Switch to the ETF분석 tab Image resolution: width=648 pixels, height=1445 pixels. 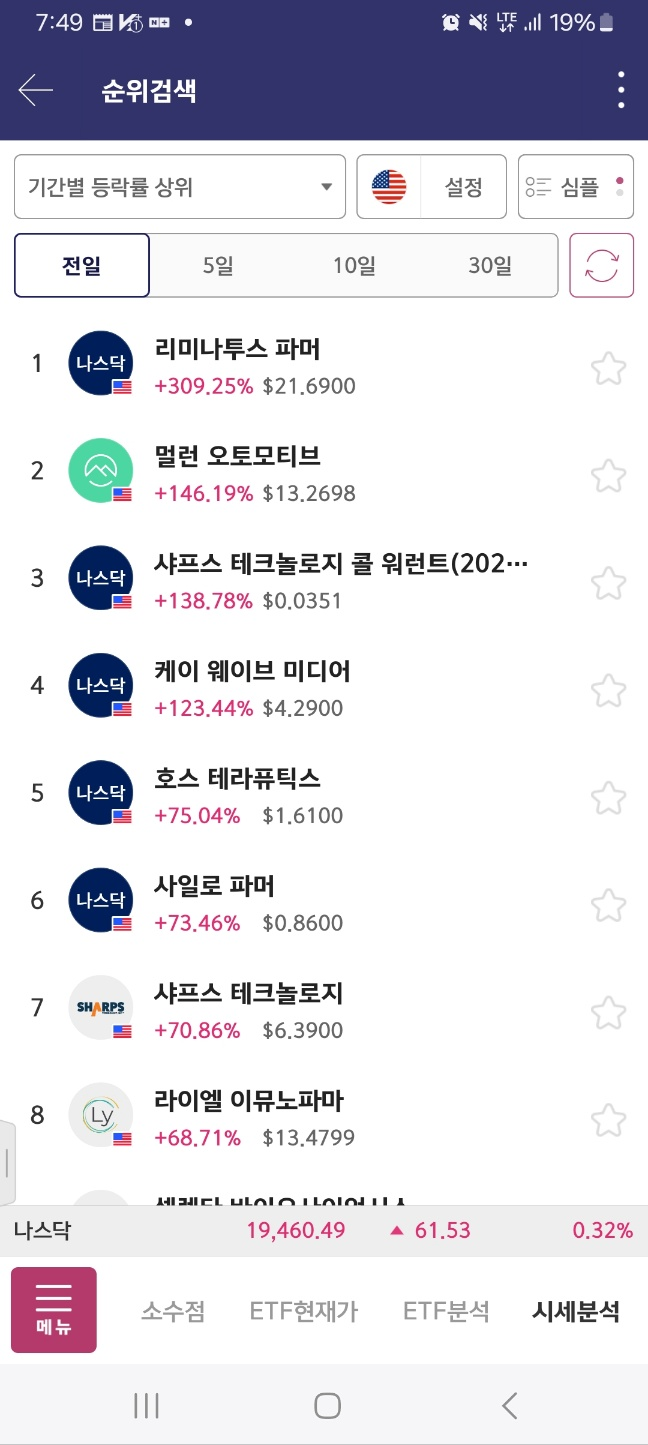click(x=446, y=1311)
